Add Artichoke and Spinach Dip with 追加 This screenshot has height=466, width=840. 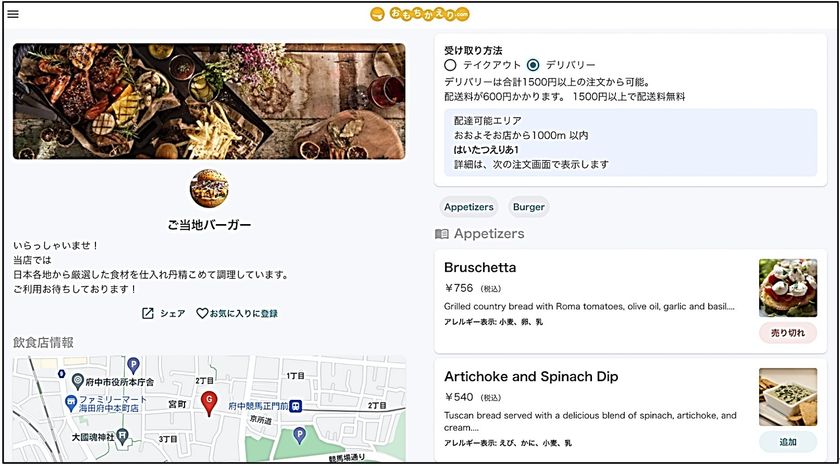click(x=787, y=441)
